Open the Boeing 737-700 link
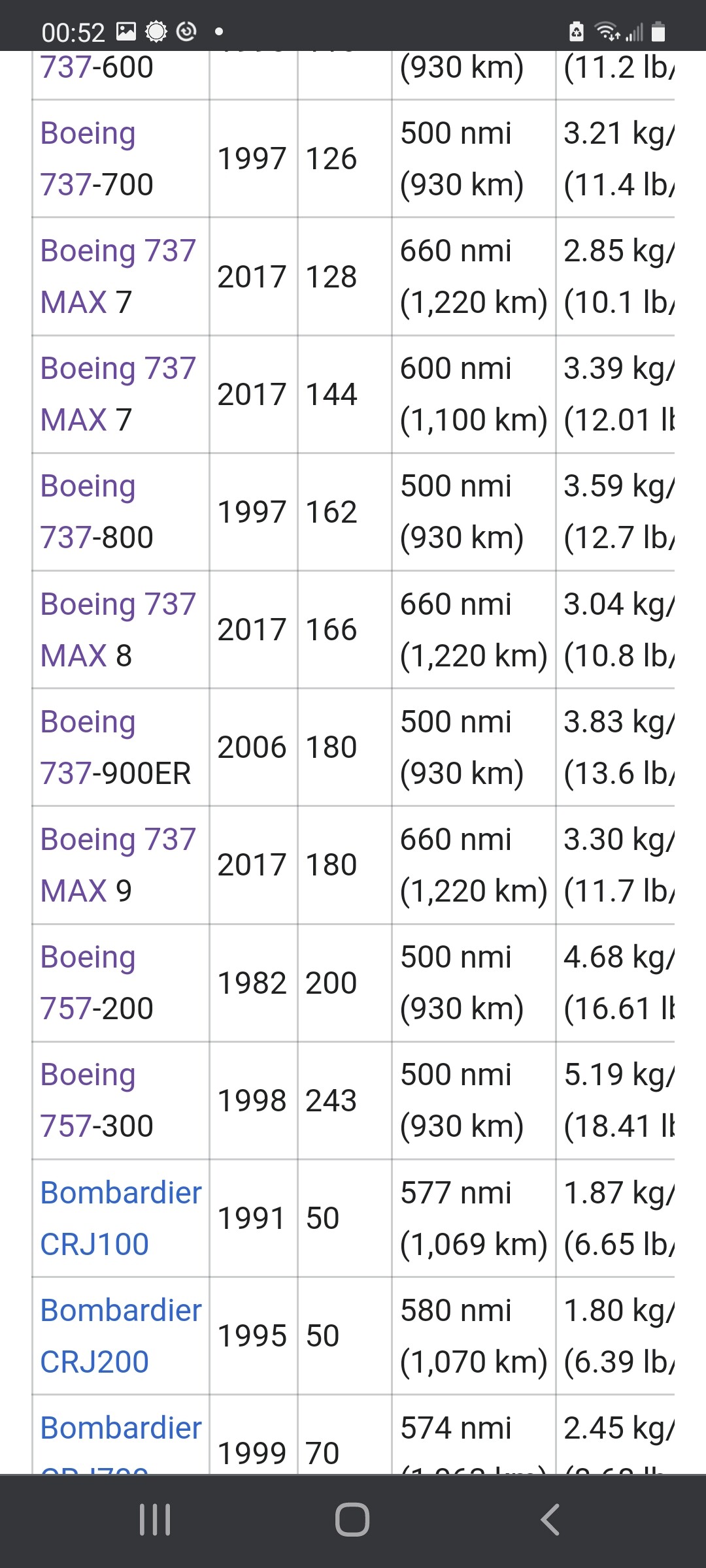The height and width of the screenshot is (1568, 706). (97, 159)
